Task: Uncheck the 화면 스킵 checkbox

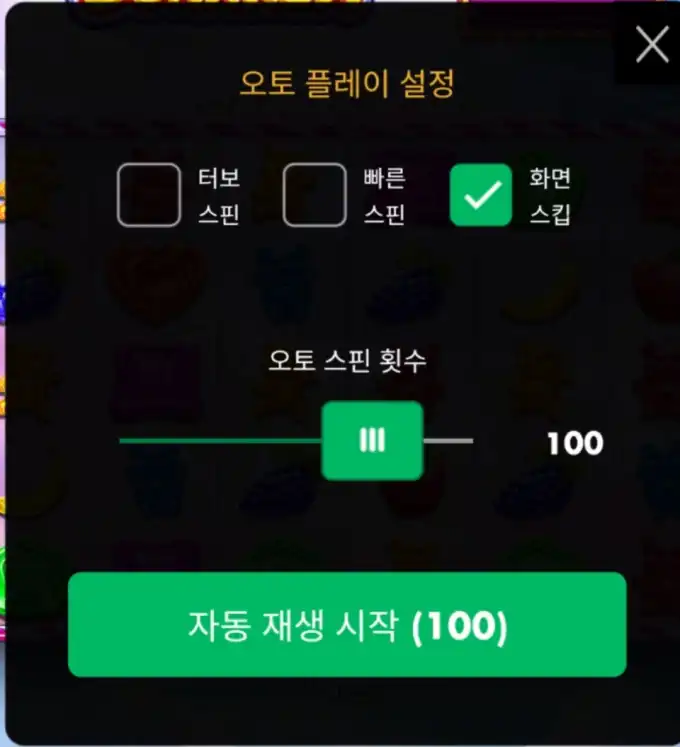Action: coord(481,195)
